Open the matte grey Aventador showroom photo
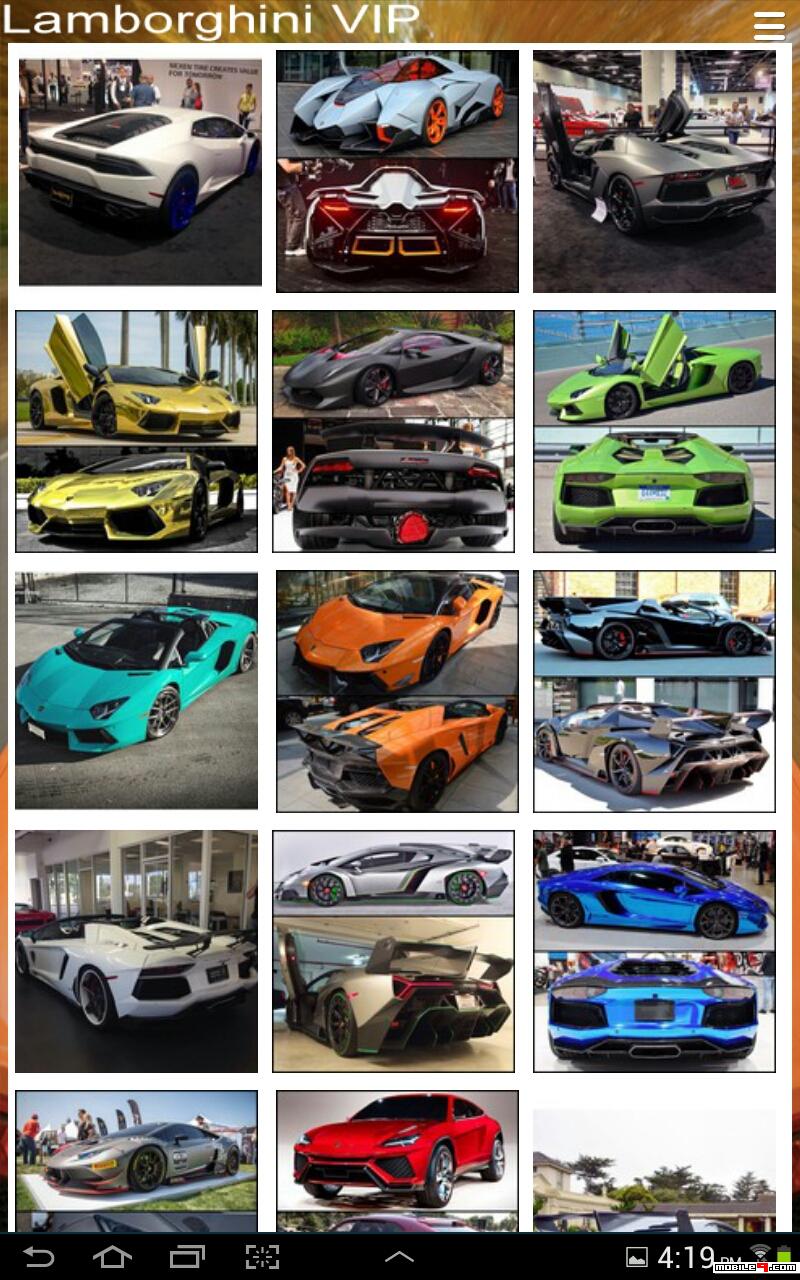This screenshot has height=1280, width=800. (x=654, y=171)
